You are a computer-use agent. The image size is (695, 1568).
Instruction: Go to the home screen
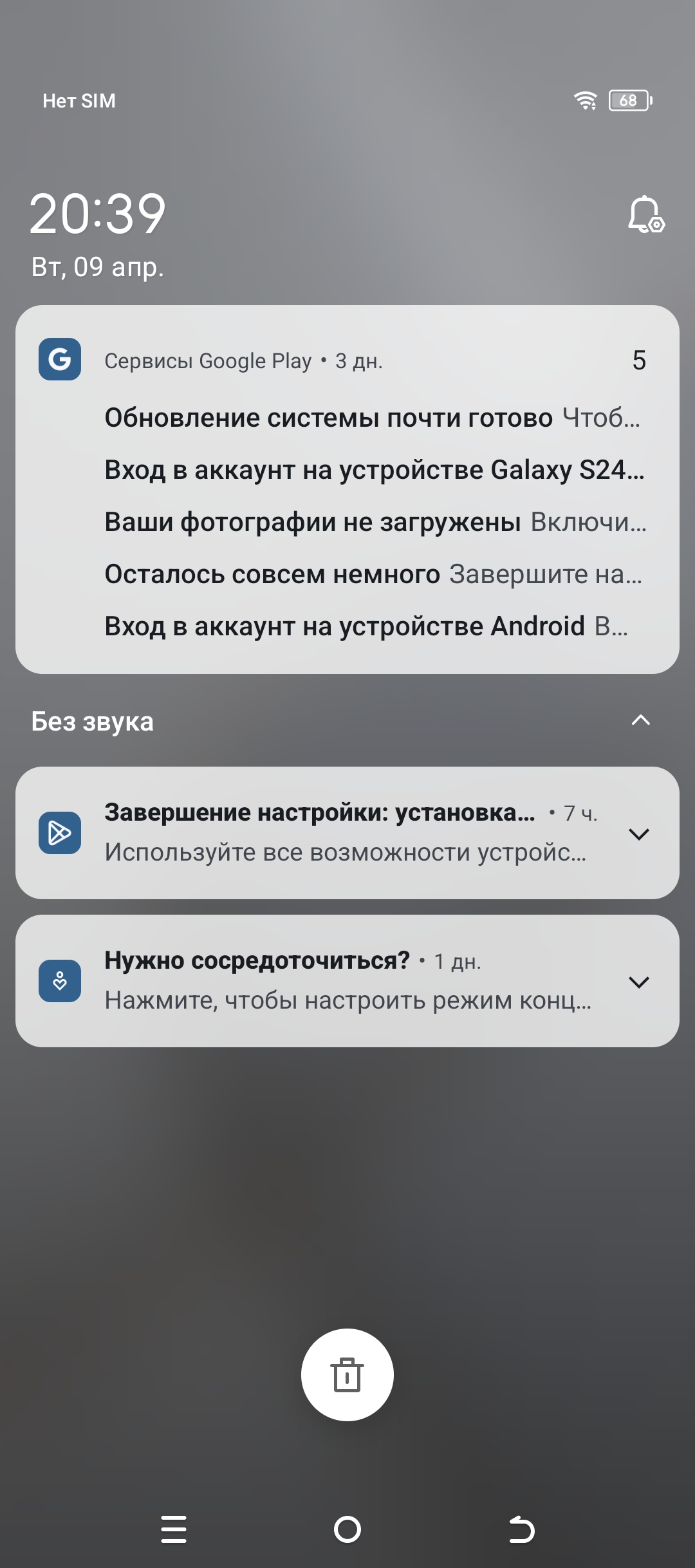[x=347, y=1529]
